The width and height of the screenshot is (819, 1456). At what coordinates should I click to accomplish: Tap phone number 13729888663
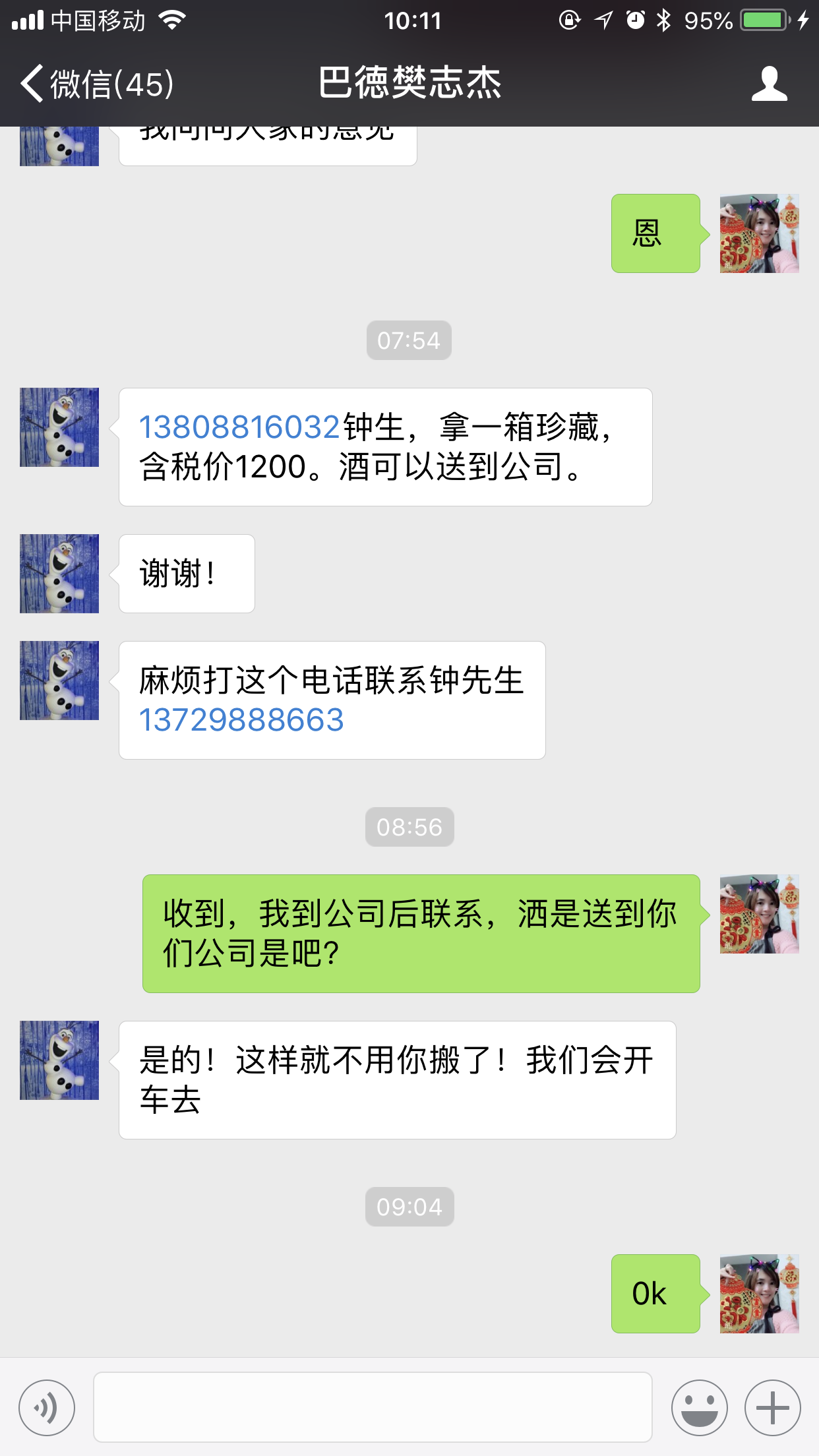pos(241,720)
